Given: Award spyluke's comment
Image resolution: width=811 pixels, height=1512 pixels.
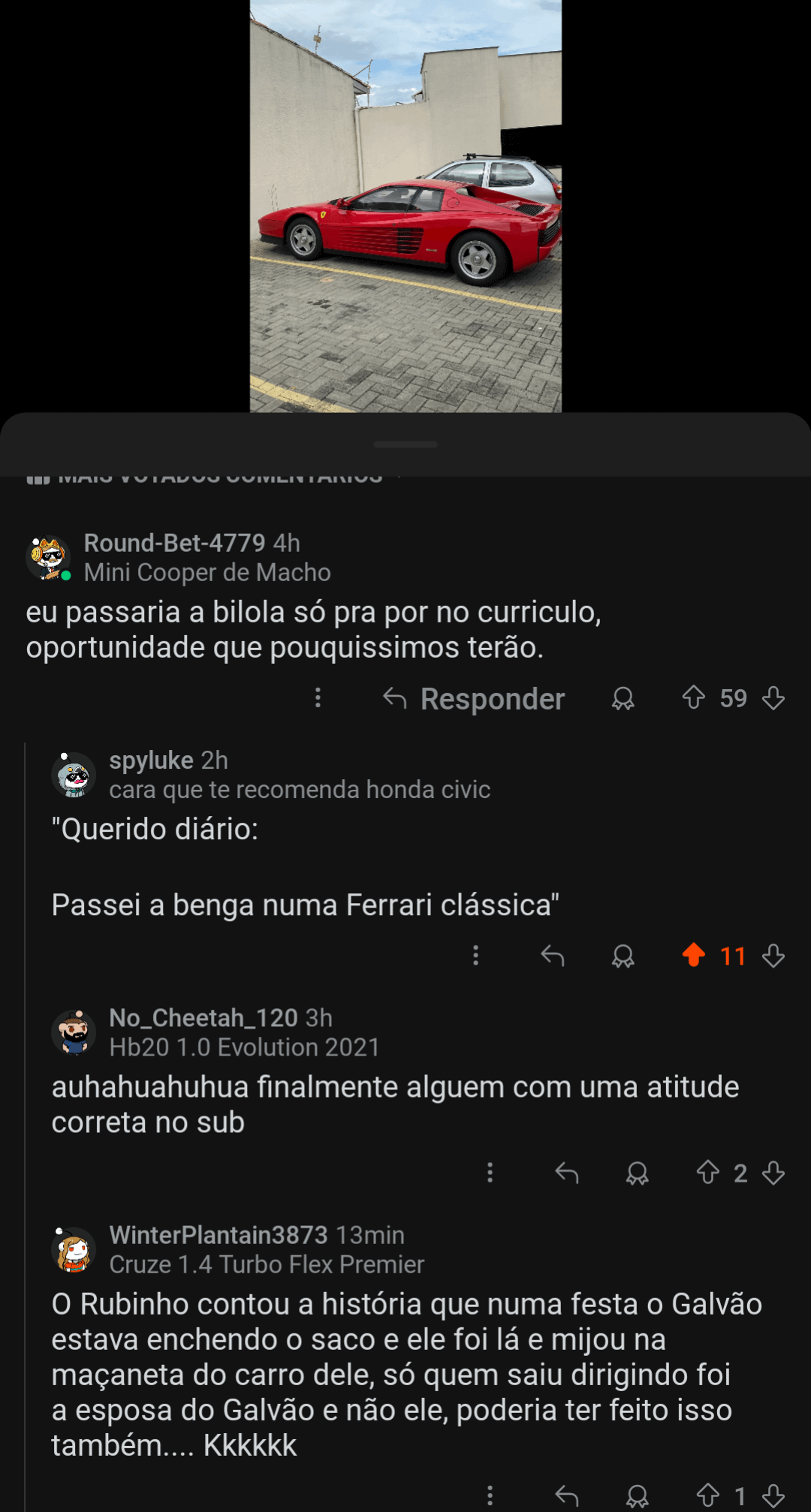Looking at the screenshot, I should point(623,956).
